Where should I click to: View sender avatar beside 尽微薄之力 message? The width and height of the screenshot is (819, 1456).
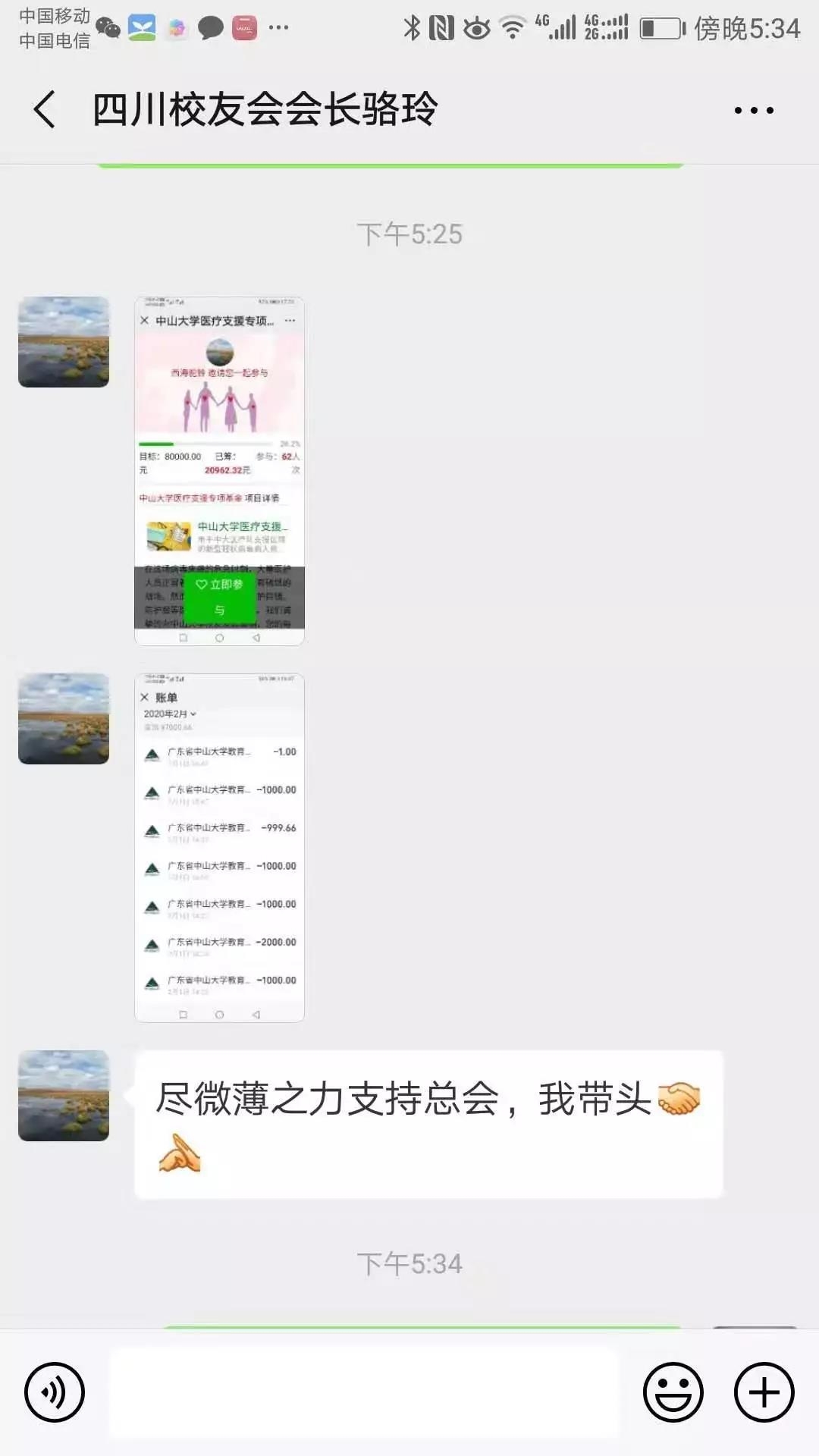(64, 1095)
